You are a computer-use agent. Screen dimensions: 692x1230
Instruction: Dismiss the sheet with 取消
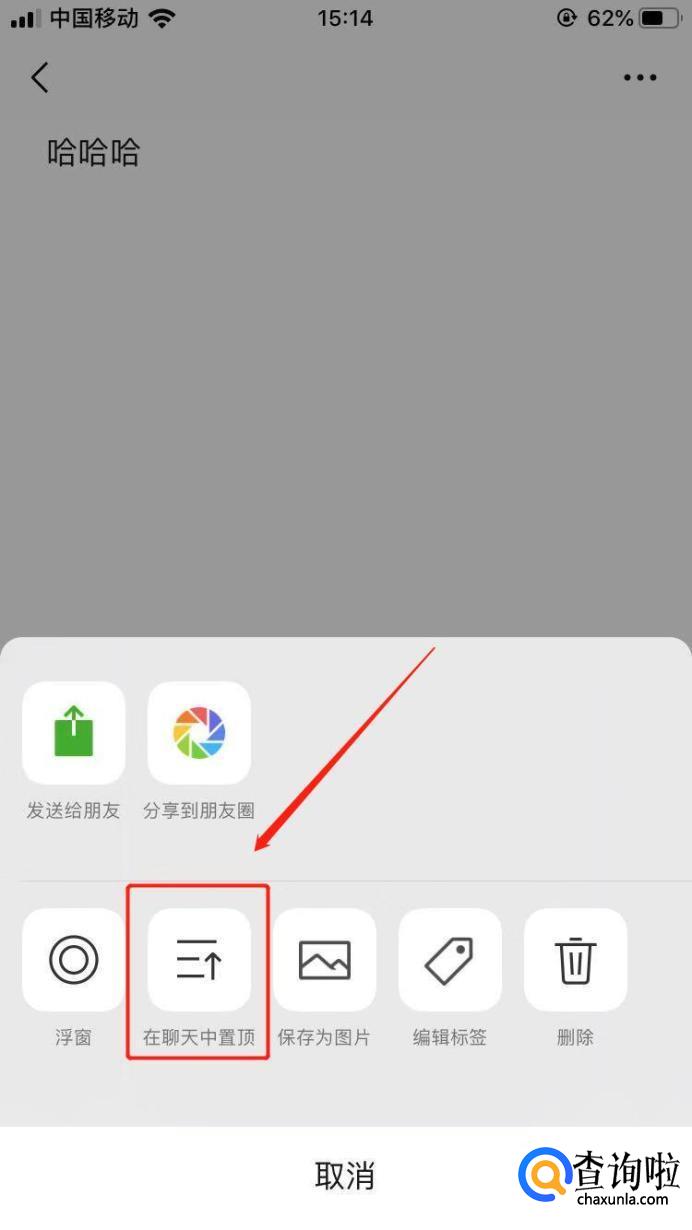click(x=345, y=1176)
